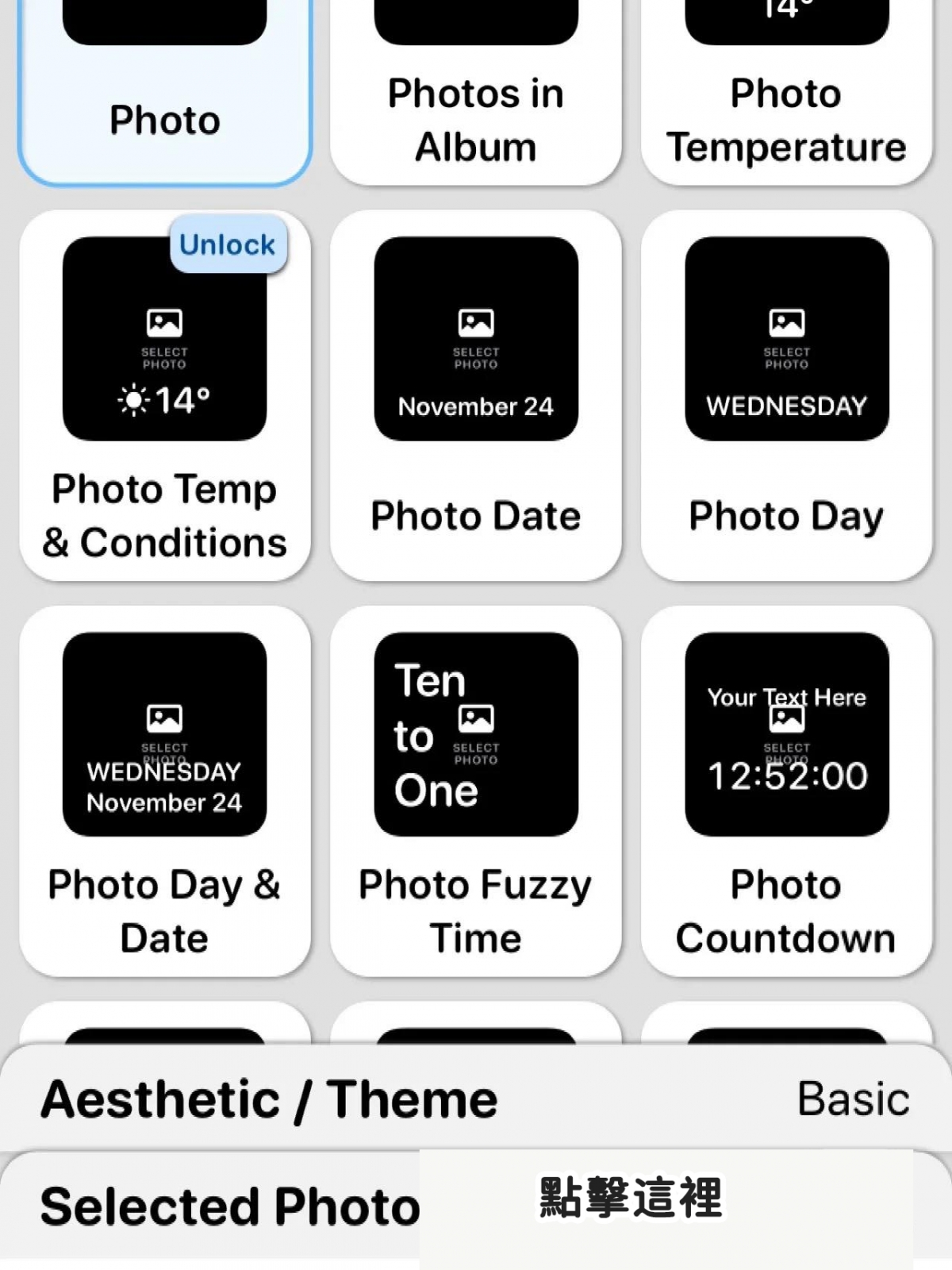Choose the Photos in Album style
Image resolution: width=952 pixels, height=1270 pixels.
pos(476,95)
